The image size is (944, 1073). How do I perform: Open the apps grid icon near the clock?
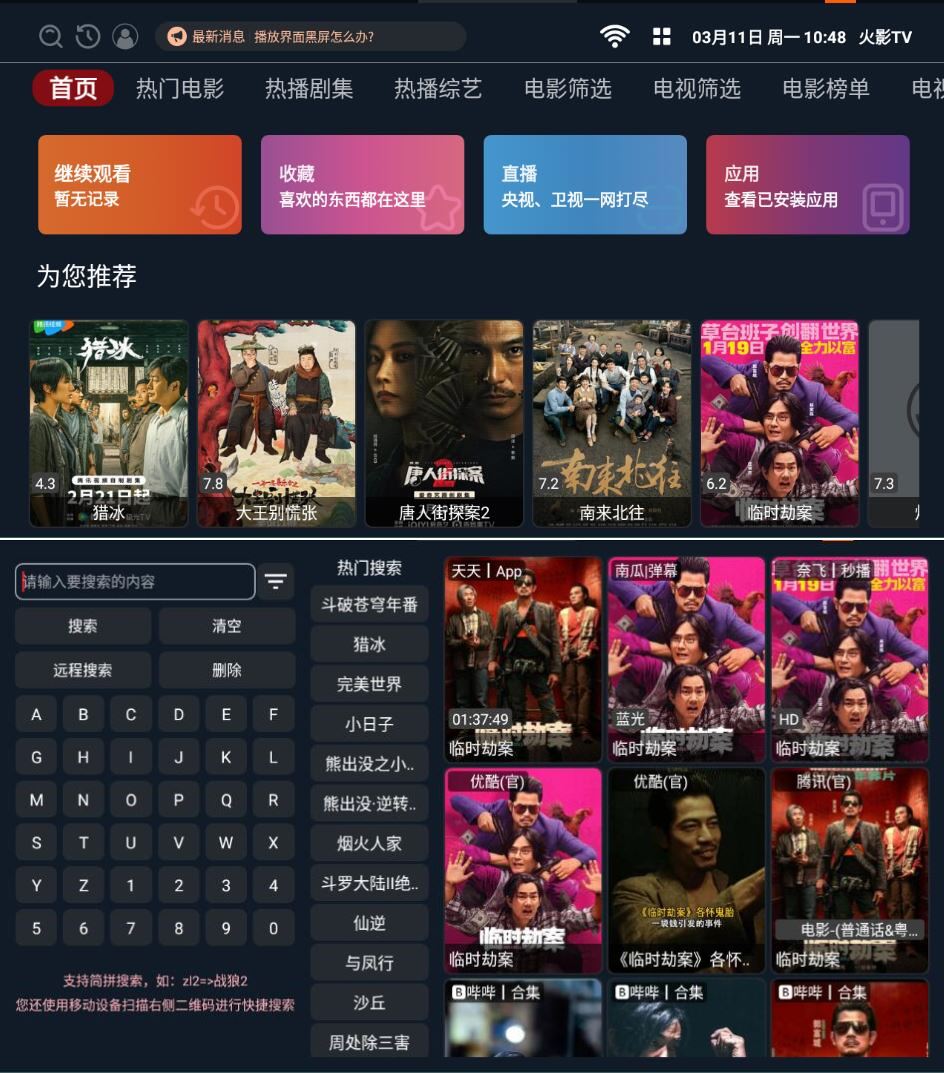pyautogui.click(x=660, y=33)
